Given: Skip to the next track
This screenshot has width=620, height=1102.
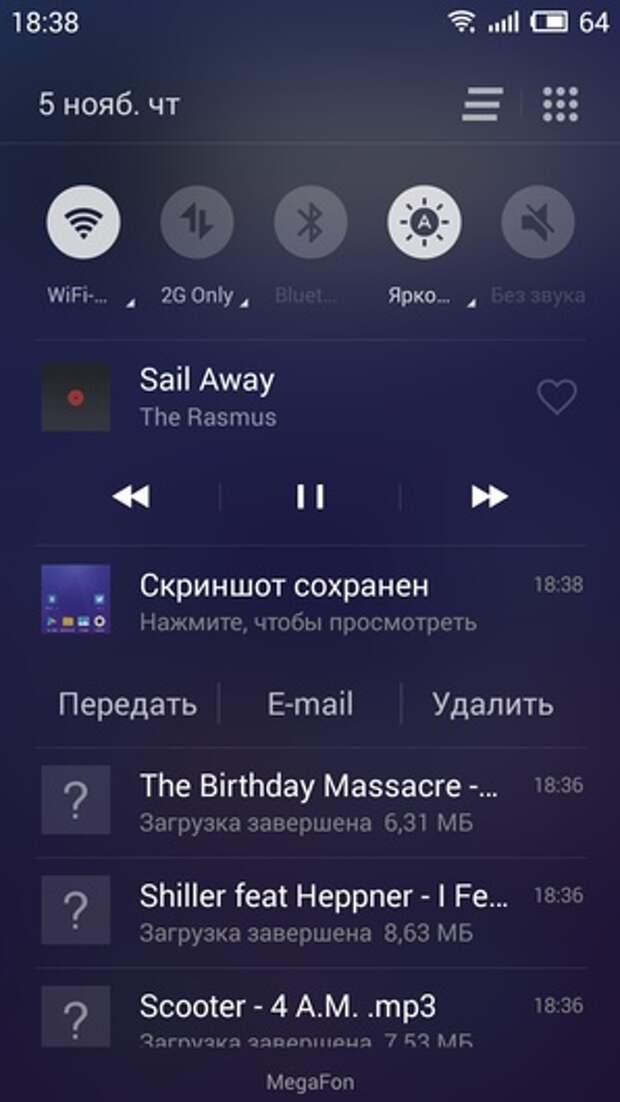Looking at the screenshot, I should point(489,496).
